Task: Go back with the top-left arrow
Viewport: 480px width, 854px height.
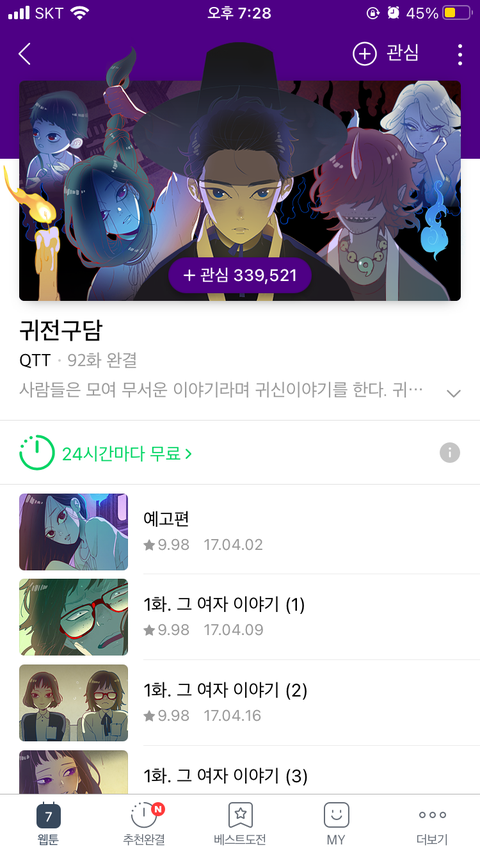Action: (x=25, y=54)
